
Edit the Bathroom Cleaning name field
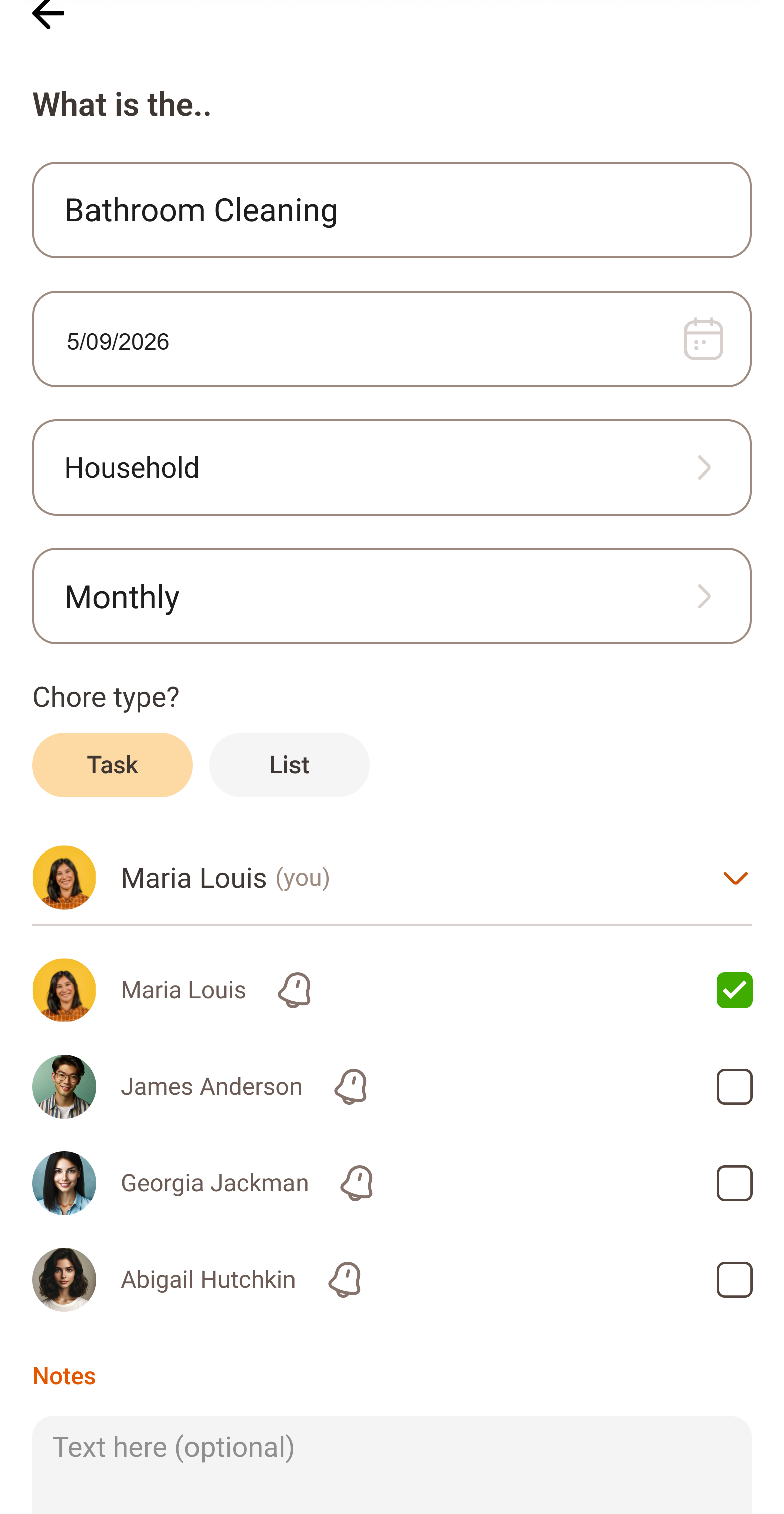coord(391,210)
